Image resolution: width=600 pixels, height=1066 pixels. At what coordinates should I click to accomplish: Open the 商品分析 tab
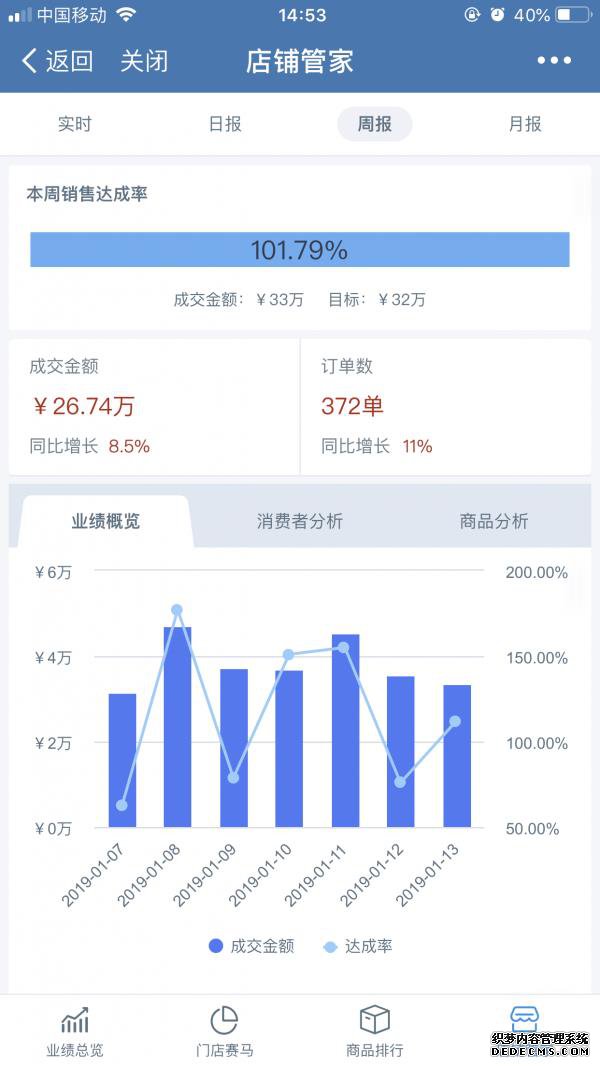[x=494, y=521]
